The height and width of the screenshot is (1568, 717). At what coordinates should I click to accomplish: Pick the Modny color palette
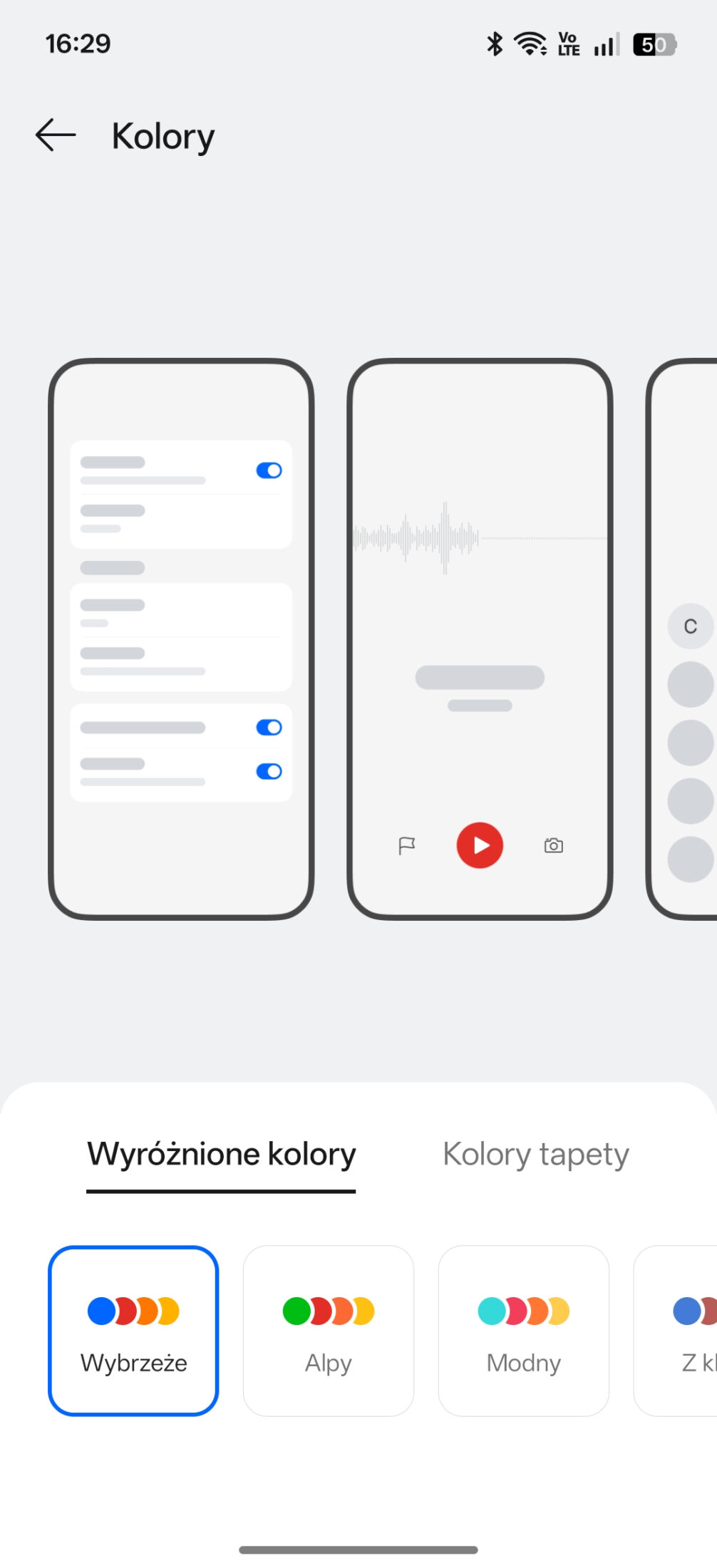point(523,1330)
